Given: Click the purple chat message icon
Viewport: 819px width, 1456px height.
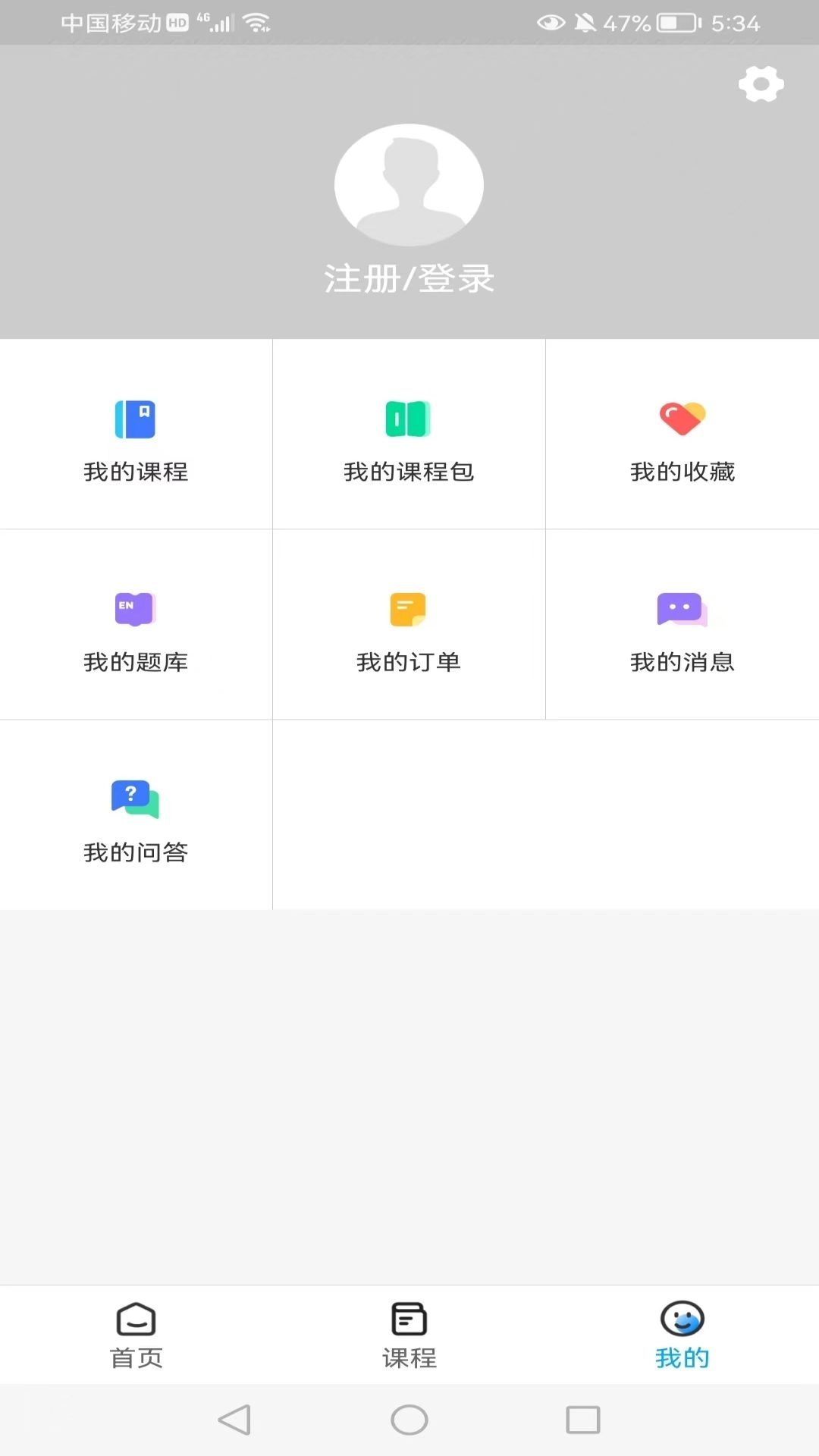Looking at the screenshot, I should tap(681, 609).
